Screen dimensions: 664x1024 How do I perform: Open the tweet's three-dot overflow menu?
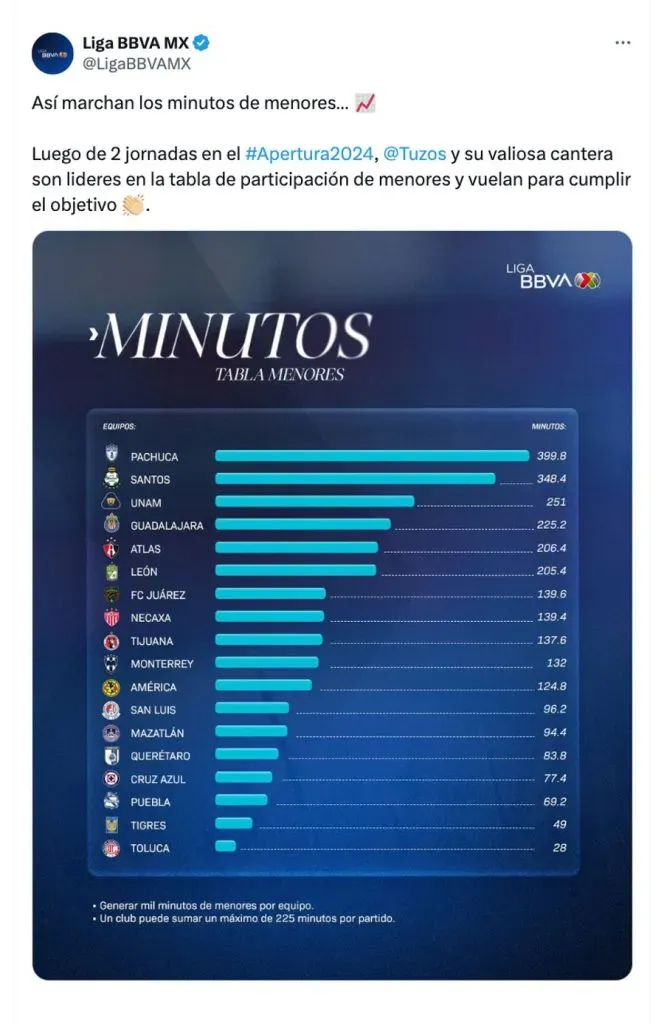622,44
